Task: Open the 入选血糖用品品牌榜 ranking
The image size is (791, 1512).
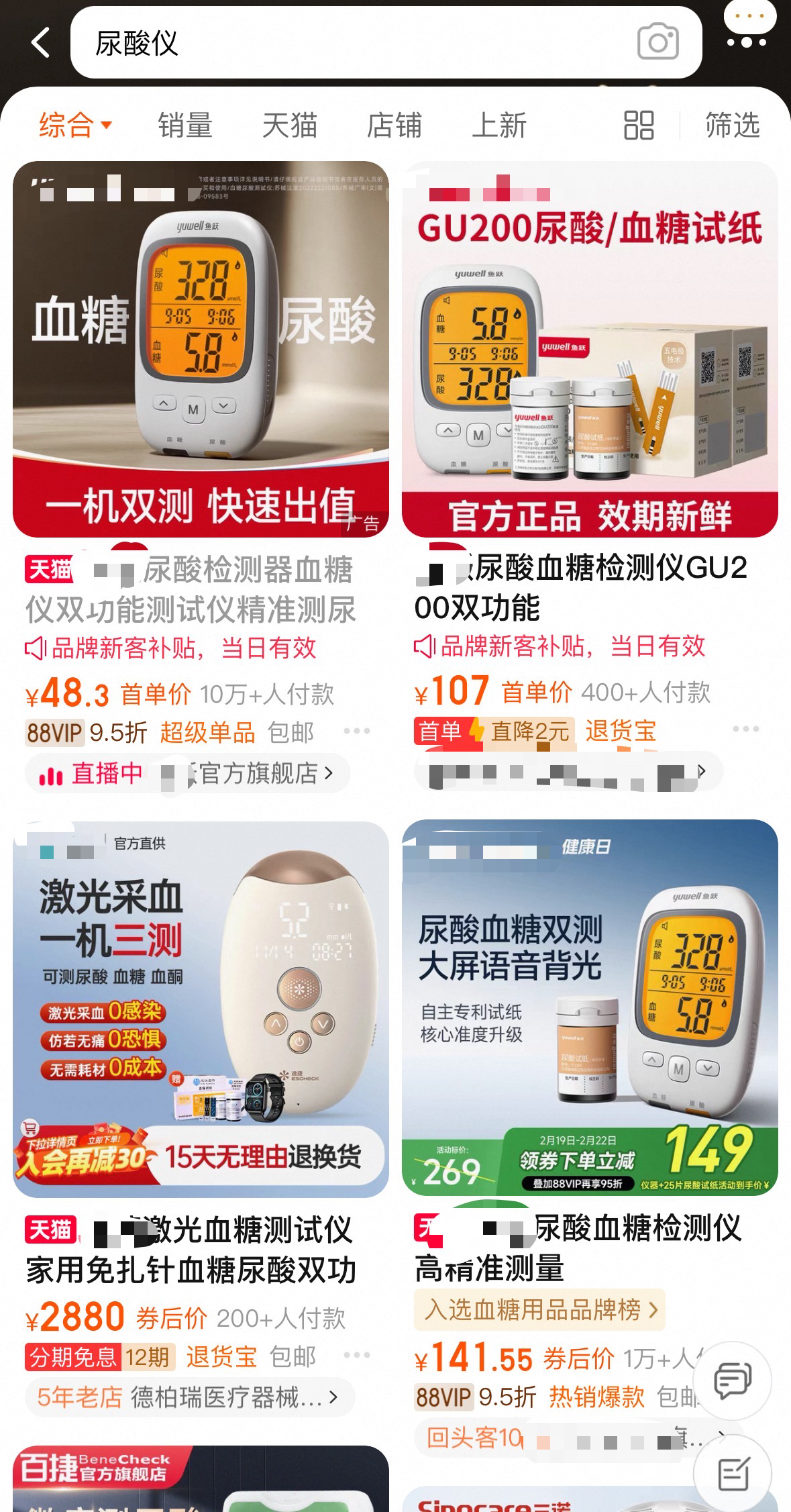Action: (540, 1309)
